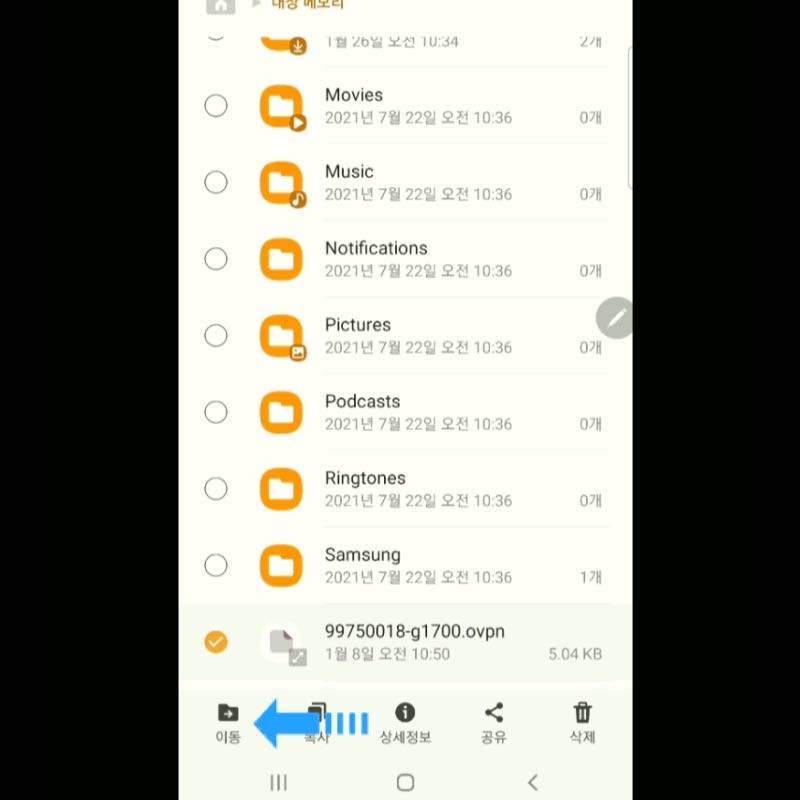
Task: Select the Samsung folder checkbox
Action: click(x=216, y=565)
